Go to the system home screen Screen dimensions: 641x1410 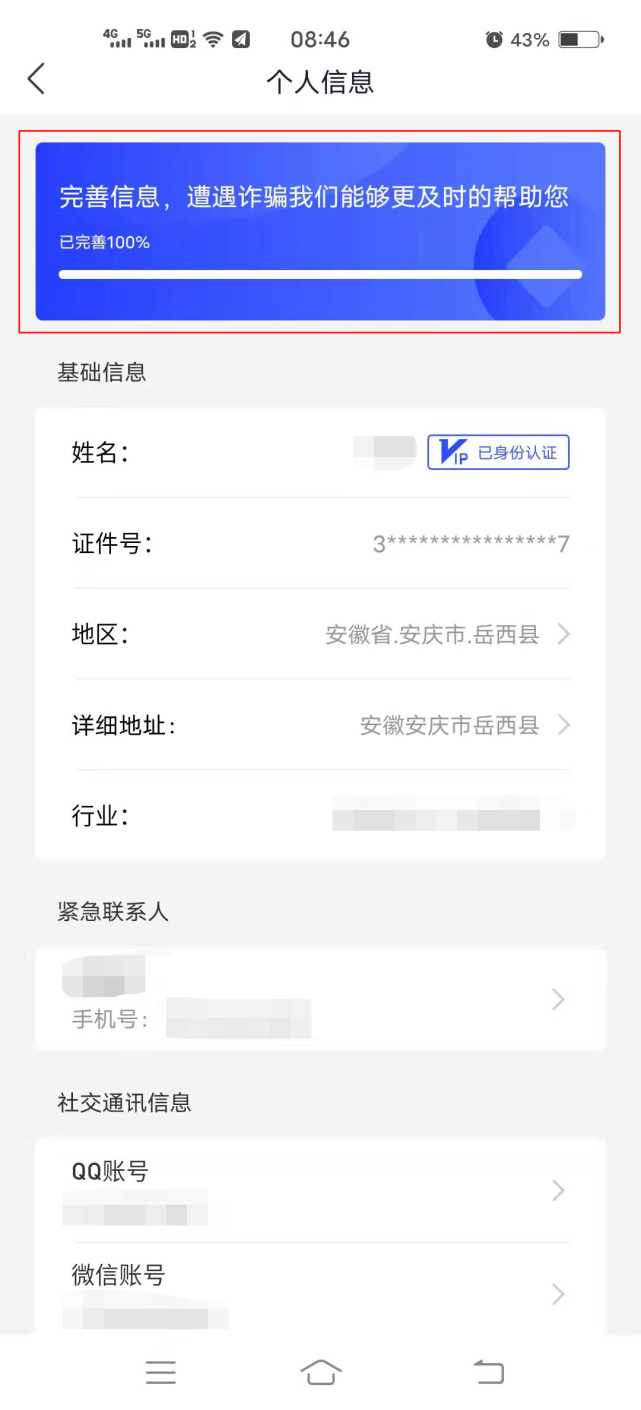click(x=320, y=1373)
